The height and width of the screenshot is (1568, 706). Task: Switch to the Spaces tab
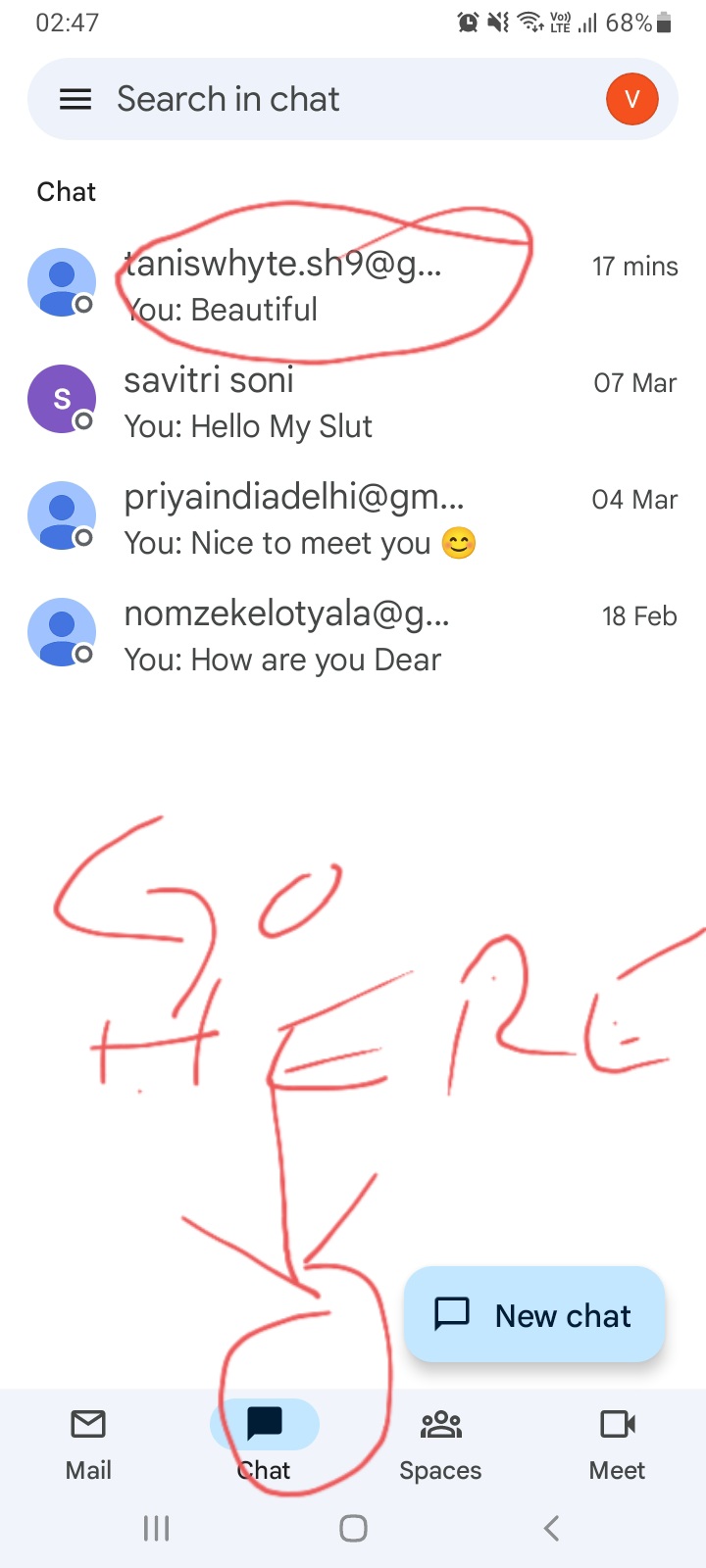[440, 1443]
